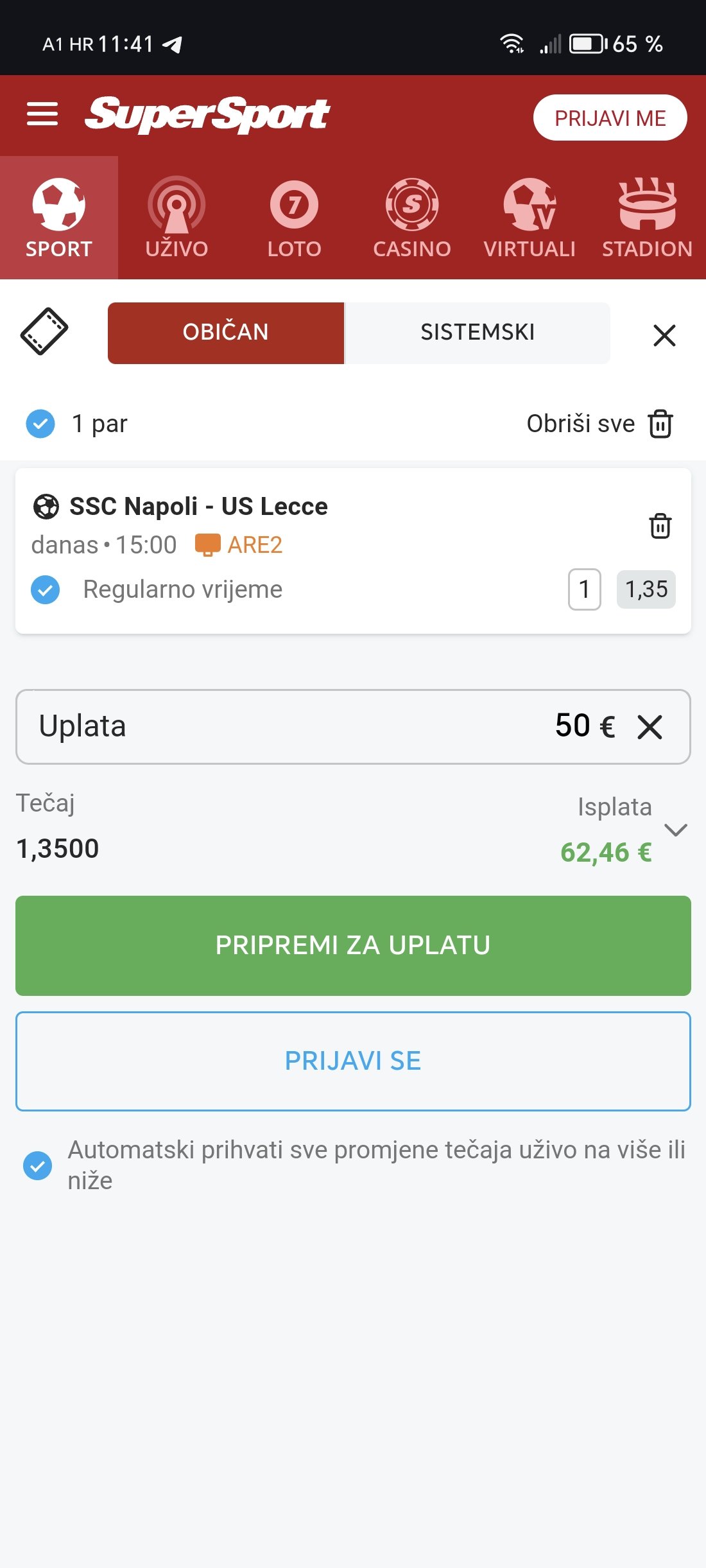Uncheck the 1 par checkbox
The height and width of the screenshot is (1568, 706).
(x=40, y=424)
